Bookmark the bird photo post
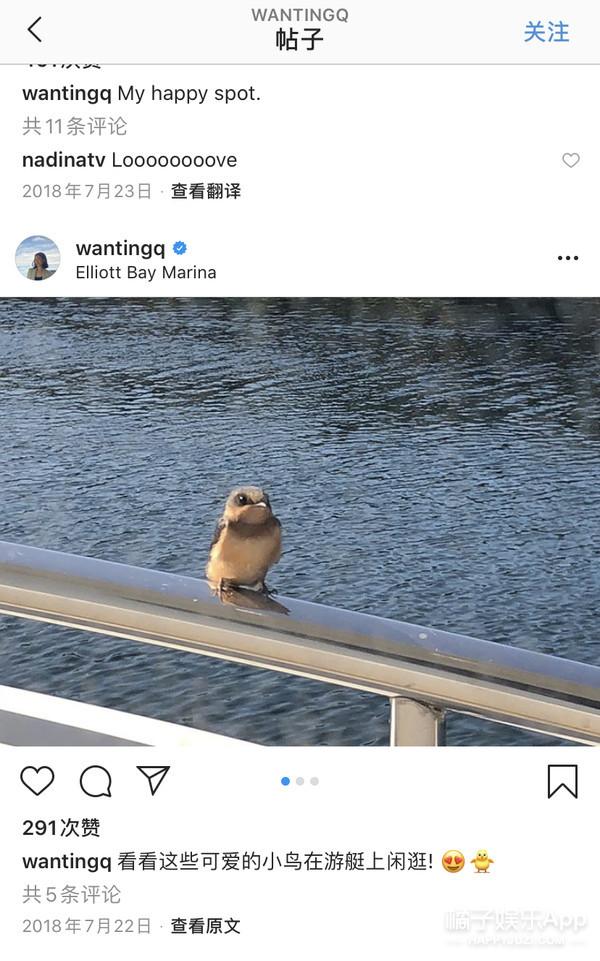600x961 pixels. pos(562,781)
